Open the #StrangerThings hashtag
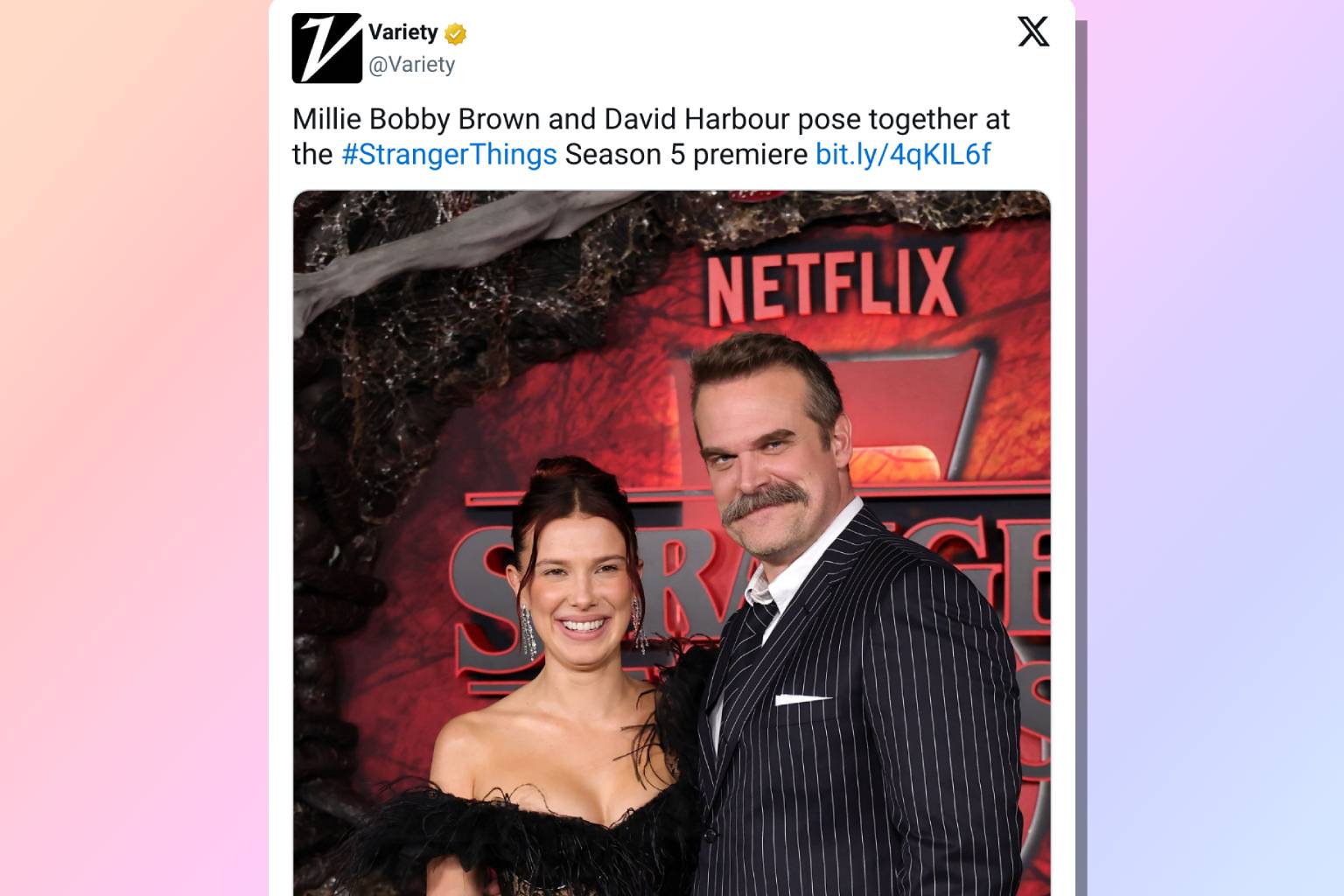 [x=449, y=155]
